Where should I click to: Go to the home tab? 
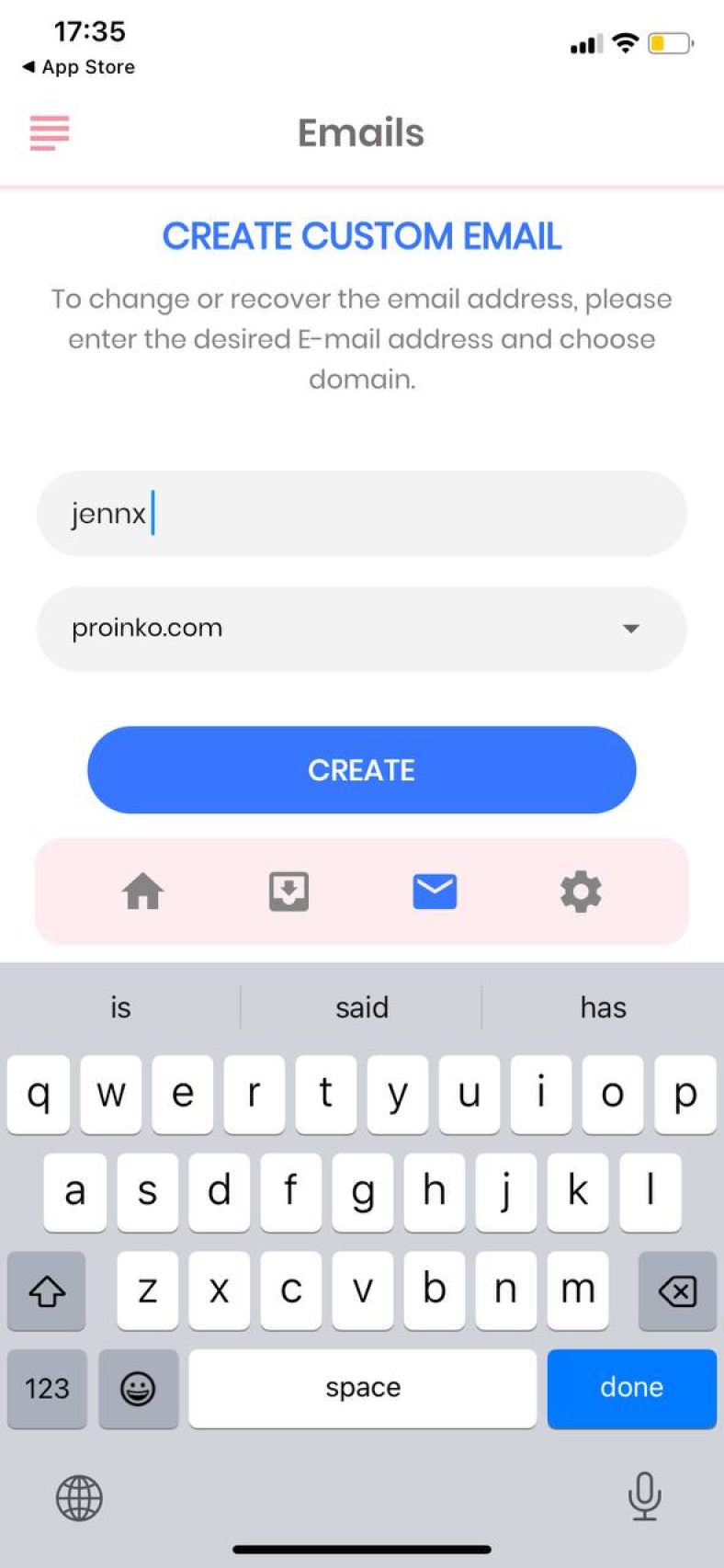[143, 892]
